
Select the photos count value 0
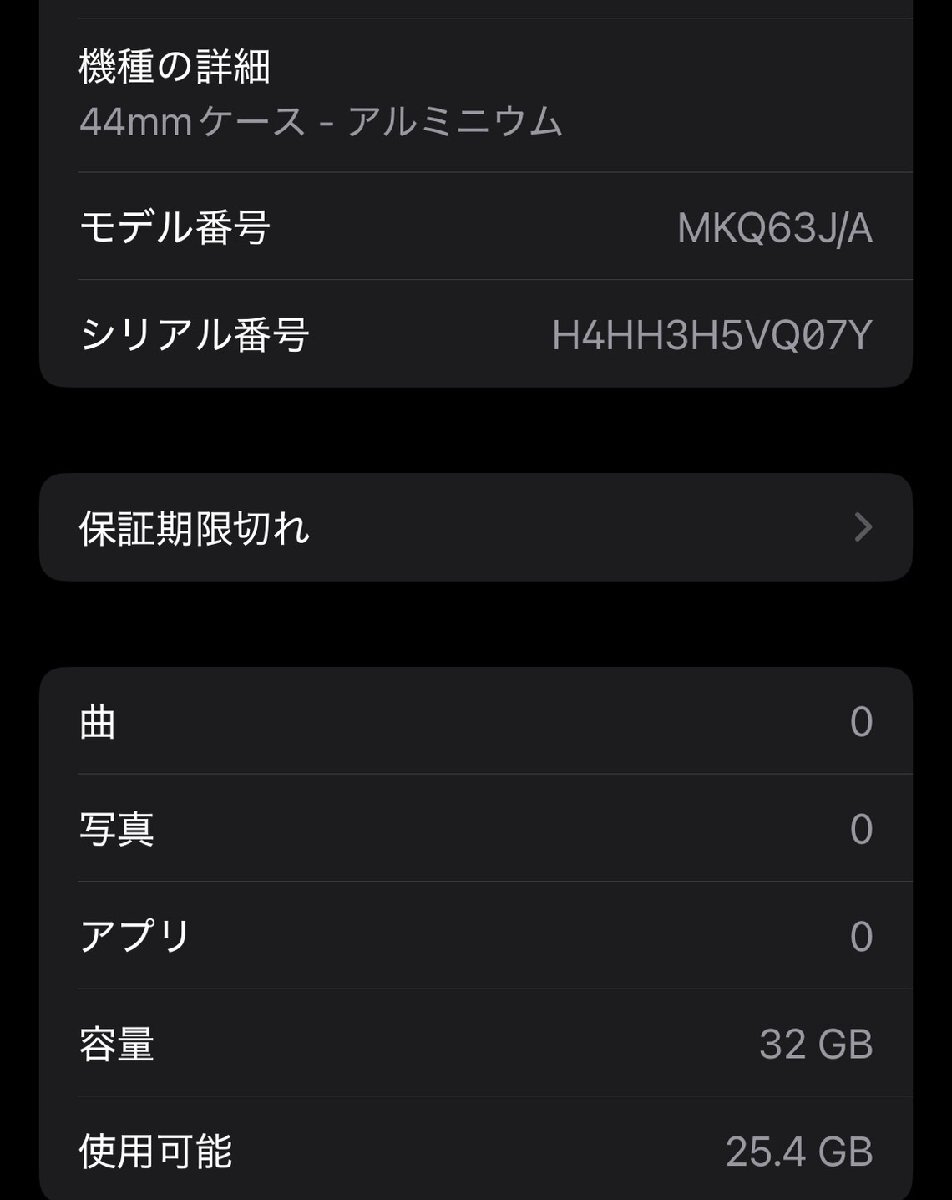(862, 826)
